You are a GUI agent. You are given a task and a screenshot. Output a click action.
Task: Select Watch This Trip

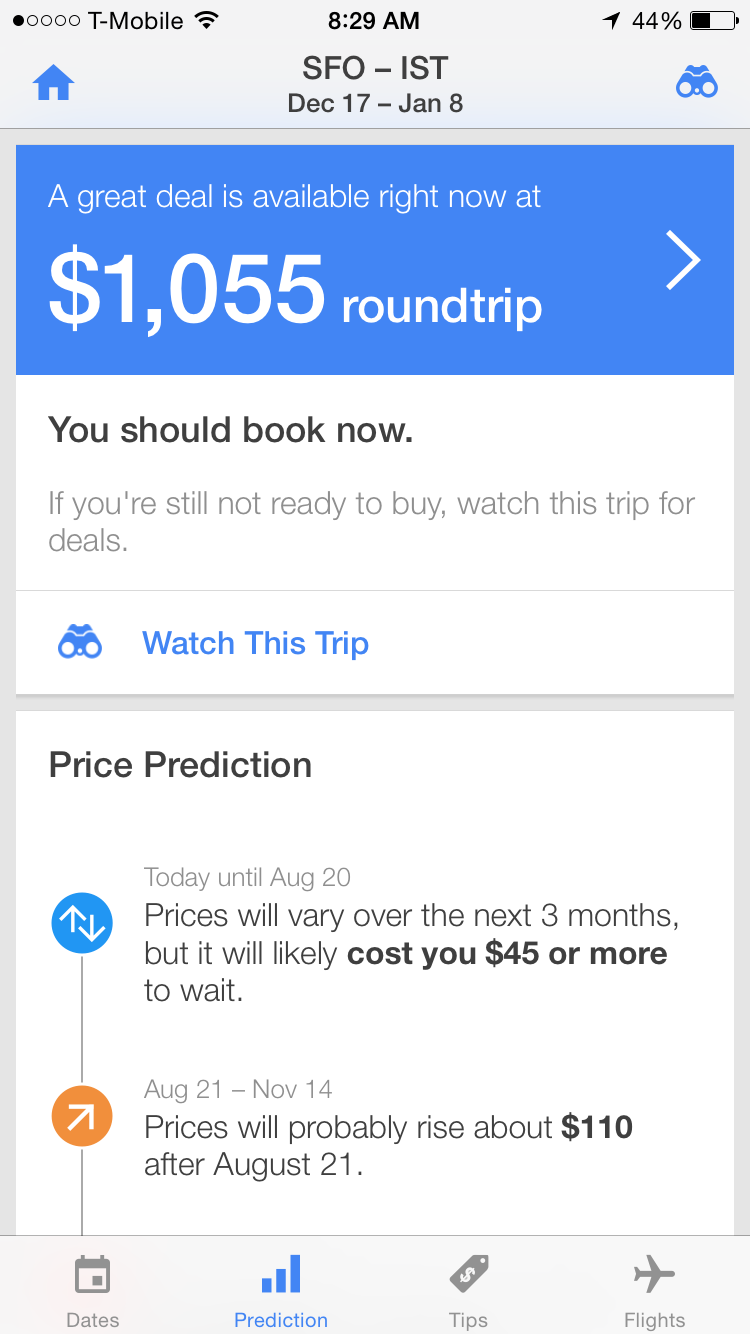[x=255, y=643]
